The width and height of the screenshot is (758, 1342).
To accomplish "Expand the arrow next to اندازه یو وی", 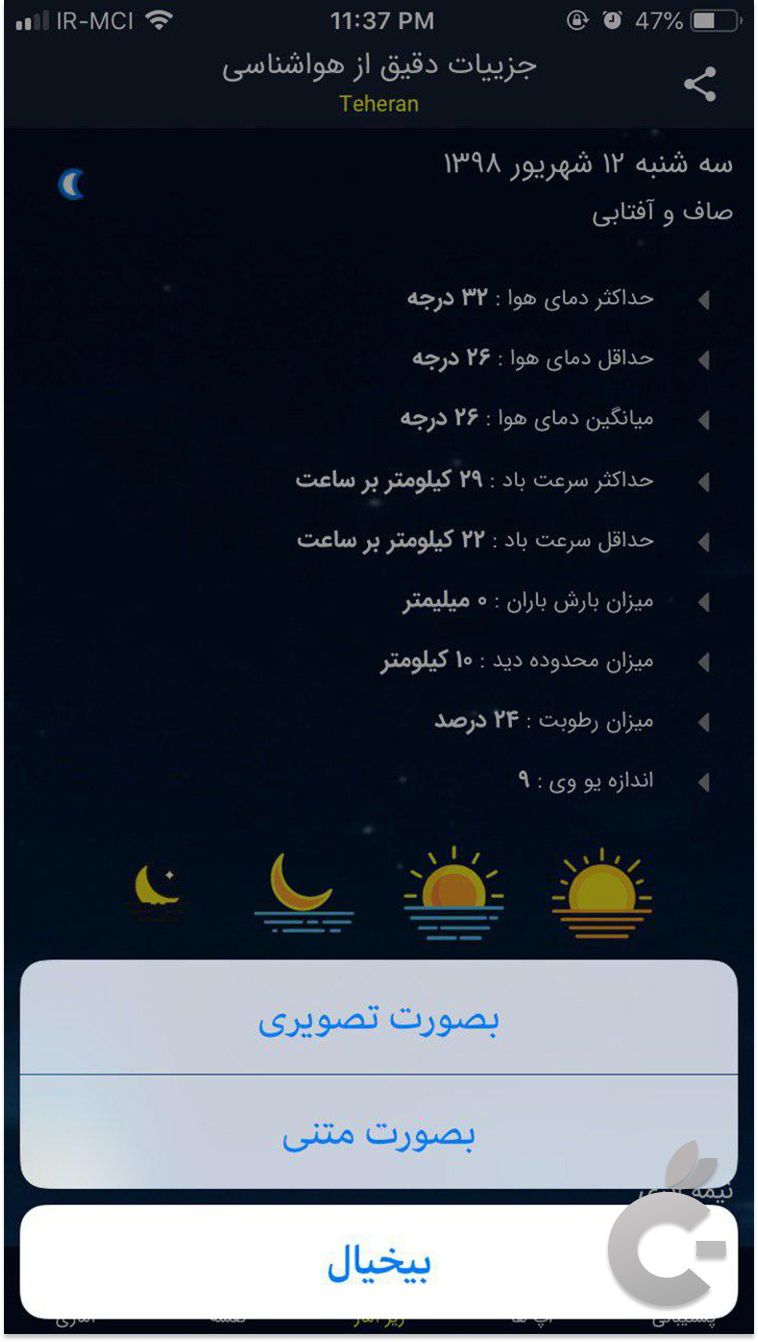I will pyautogui.click(x=706, y=781).
